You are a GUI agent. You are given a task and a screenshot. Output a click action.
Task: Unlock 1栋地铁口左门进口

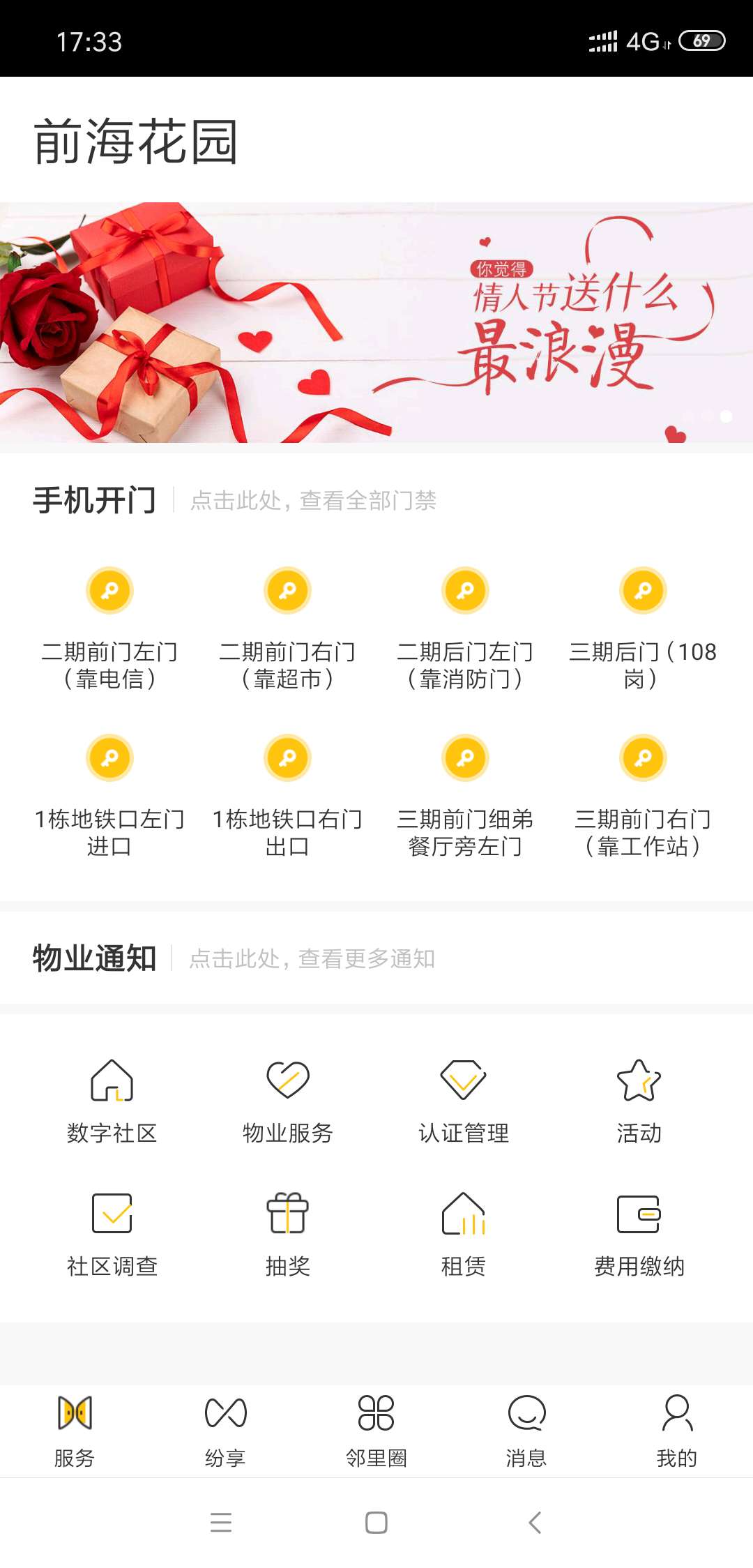coord(109,758)
